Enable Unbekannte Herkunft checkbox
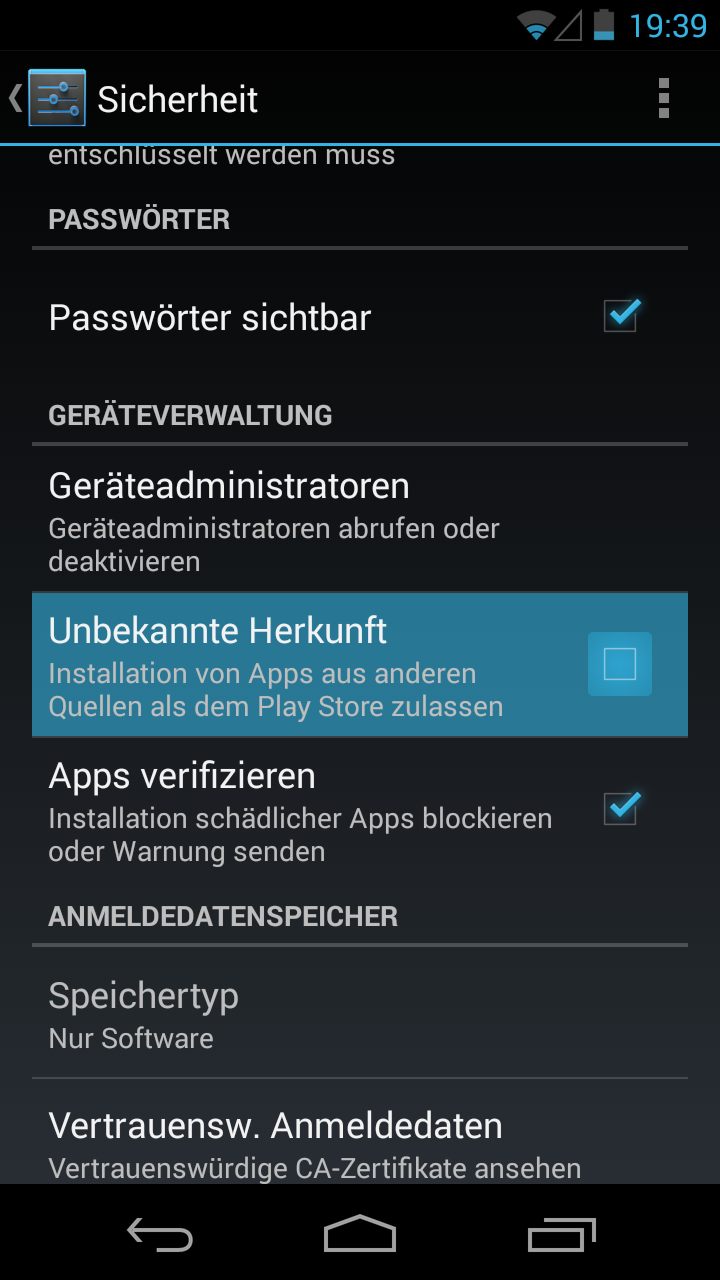 pyautogui.click(x=620, y=664)
